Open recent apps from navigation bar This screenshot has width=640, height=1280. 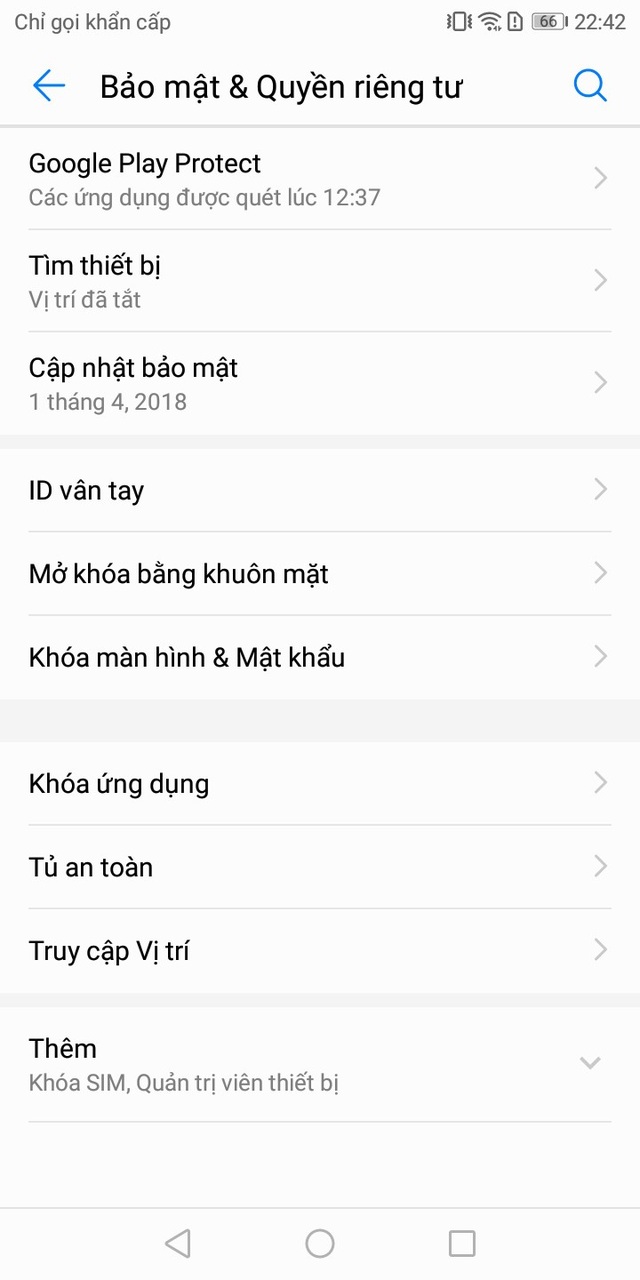coord(462,1243)
